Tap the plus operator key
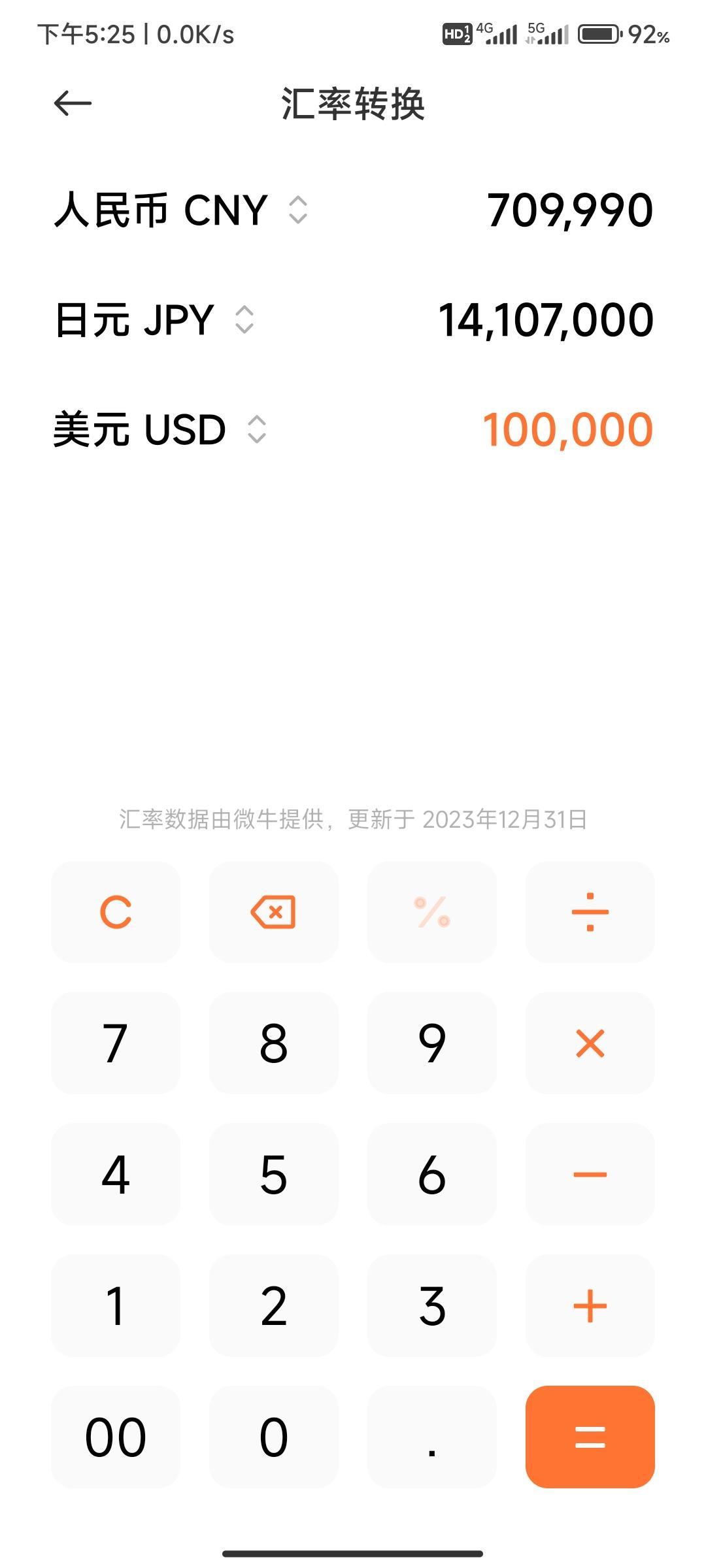 590,1305
